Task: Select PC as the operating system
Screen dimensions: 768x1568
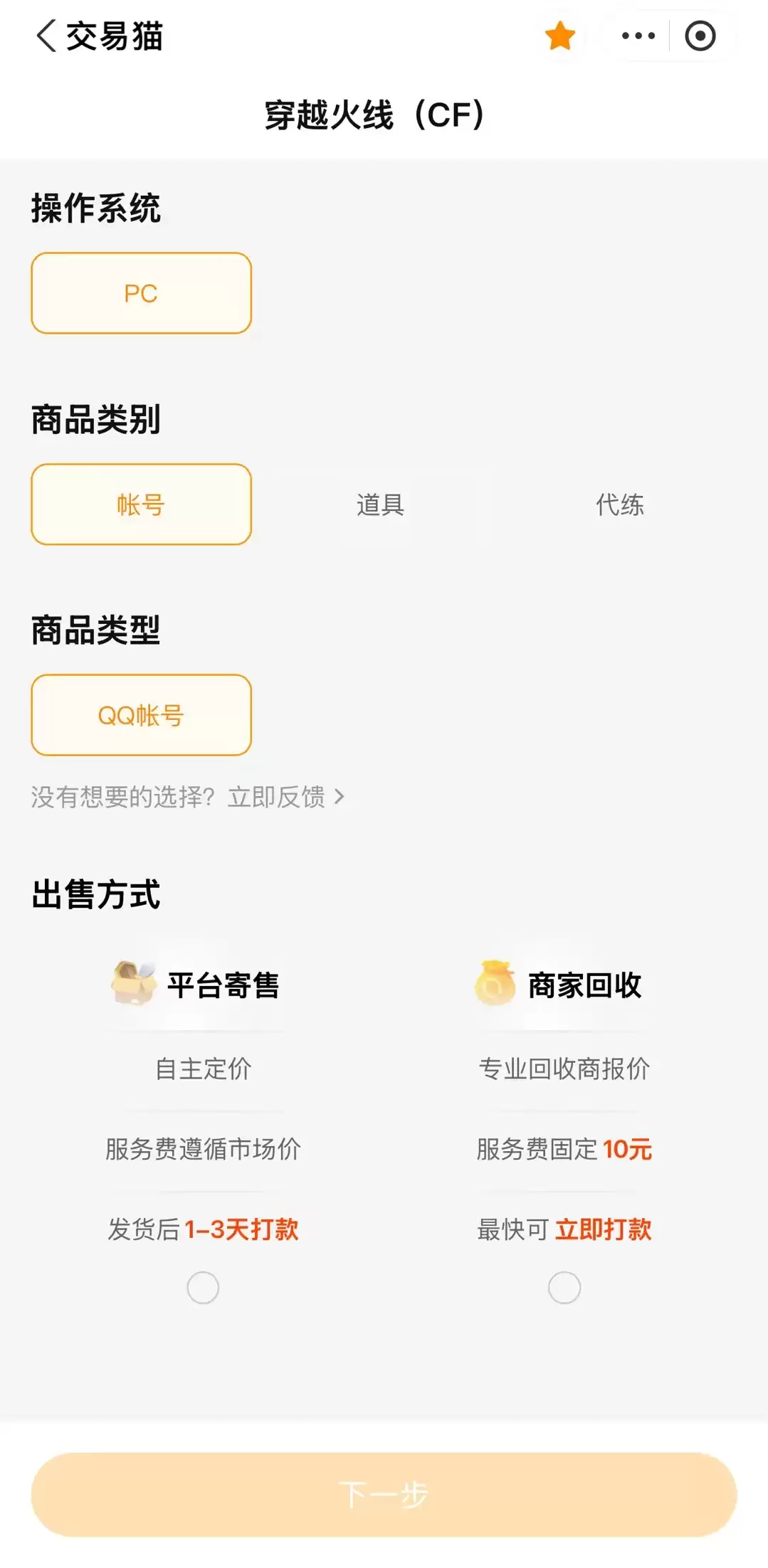Action: point(141,293)
